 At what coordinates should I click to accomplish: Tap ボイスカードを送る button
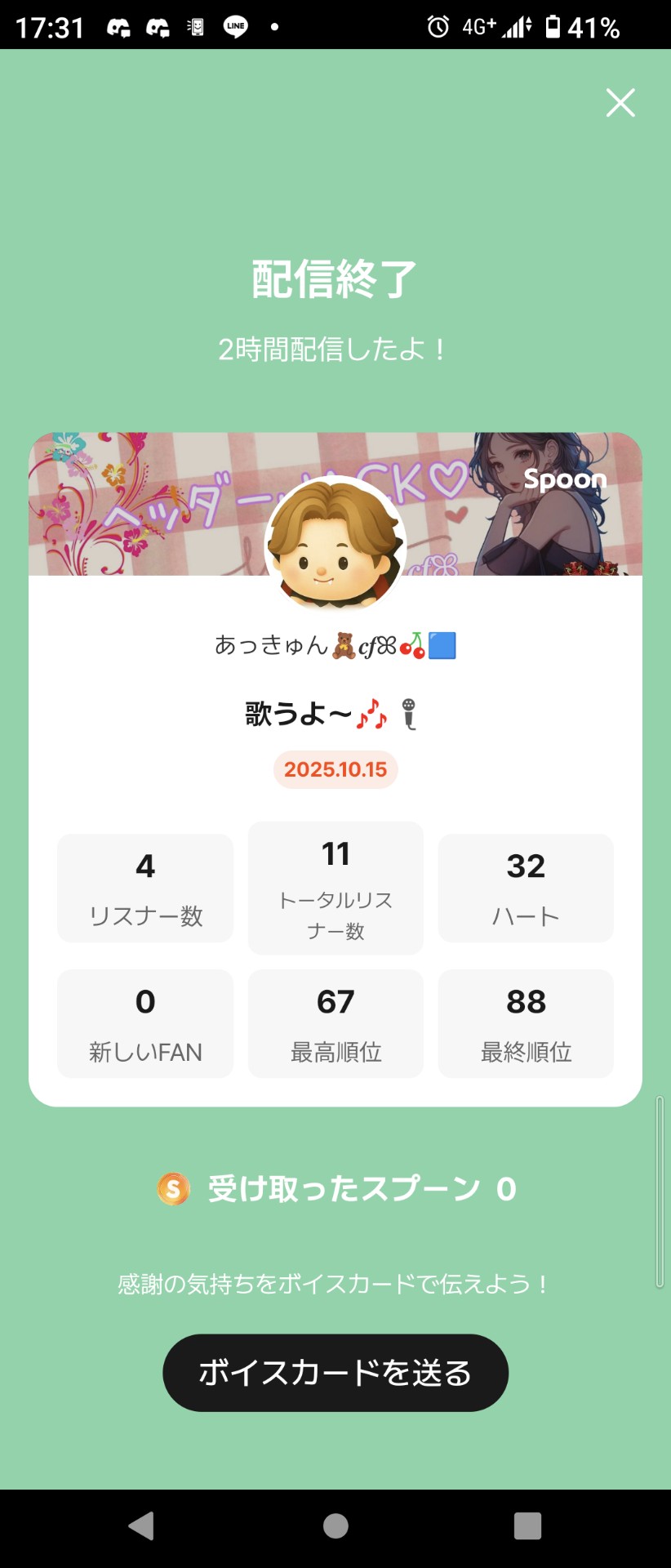[335, 1373]
